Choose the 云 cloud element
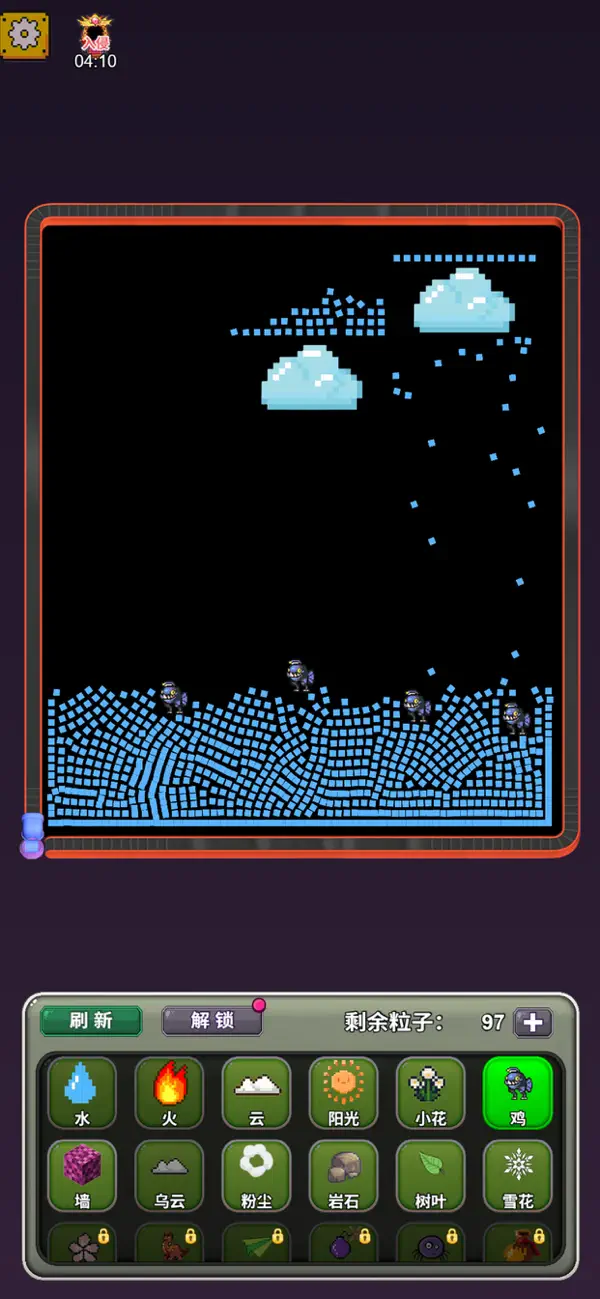This screenshot has width=600, height=1299. (256, 1093)
